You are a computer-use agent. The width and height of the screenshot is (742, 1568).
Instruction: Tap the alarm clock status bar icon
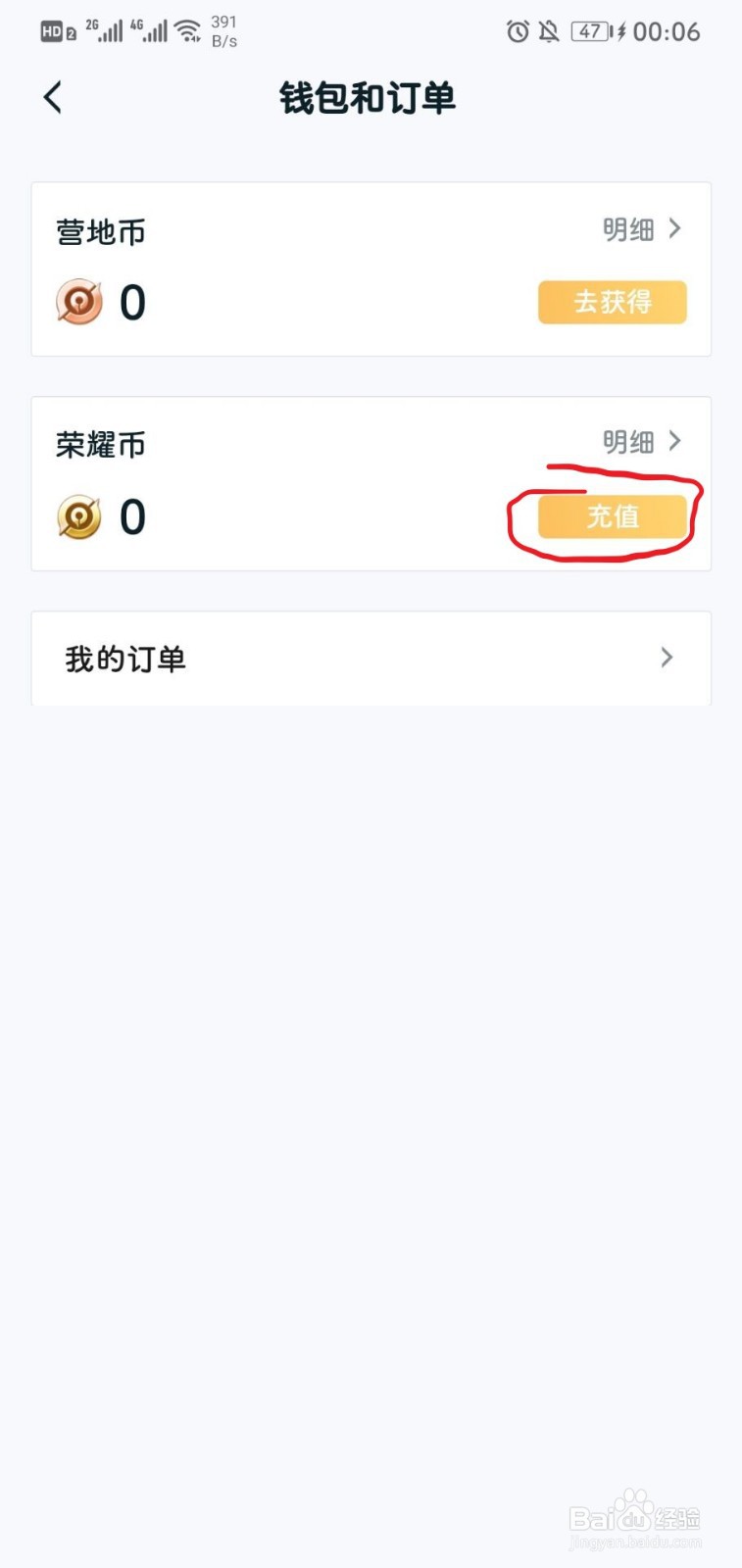coord(518,31)
